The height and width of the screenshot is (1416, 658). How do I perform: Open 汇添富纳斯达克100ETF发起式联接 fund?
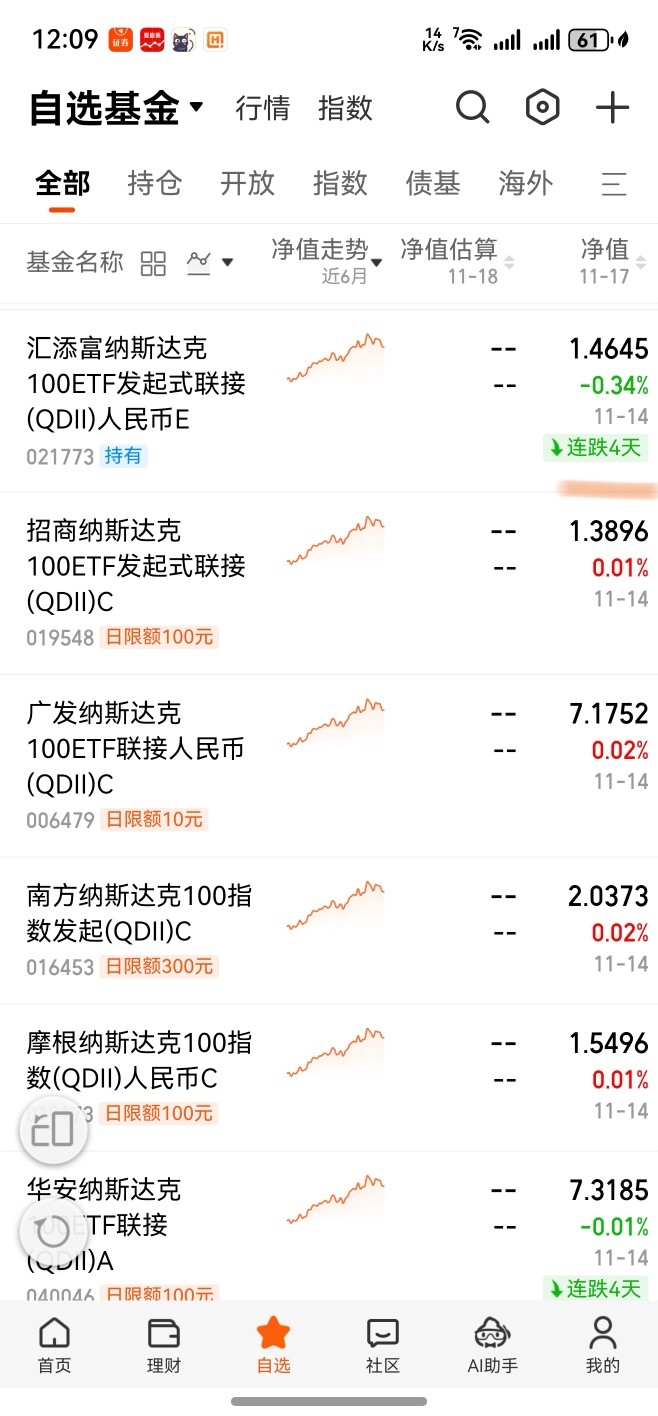pos(136,384)
